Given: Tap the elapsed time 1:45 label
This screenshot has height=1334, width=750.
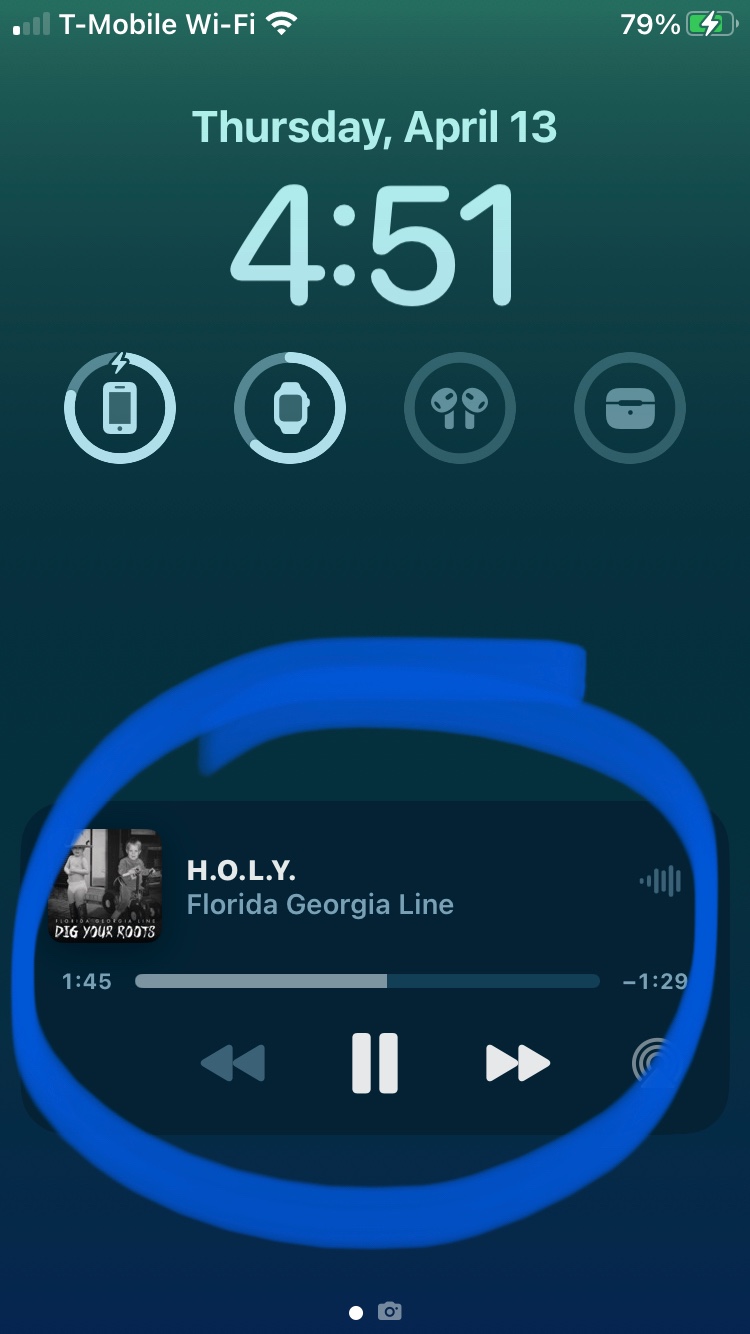Looking at the screenshot, I should pos(86,981).
